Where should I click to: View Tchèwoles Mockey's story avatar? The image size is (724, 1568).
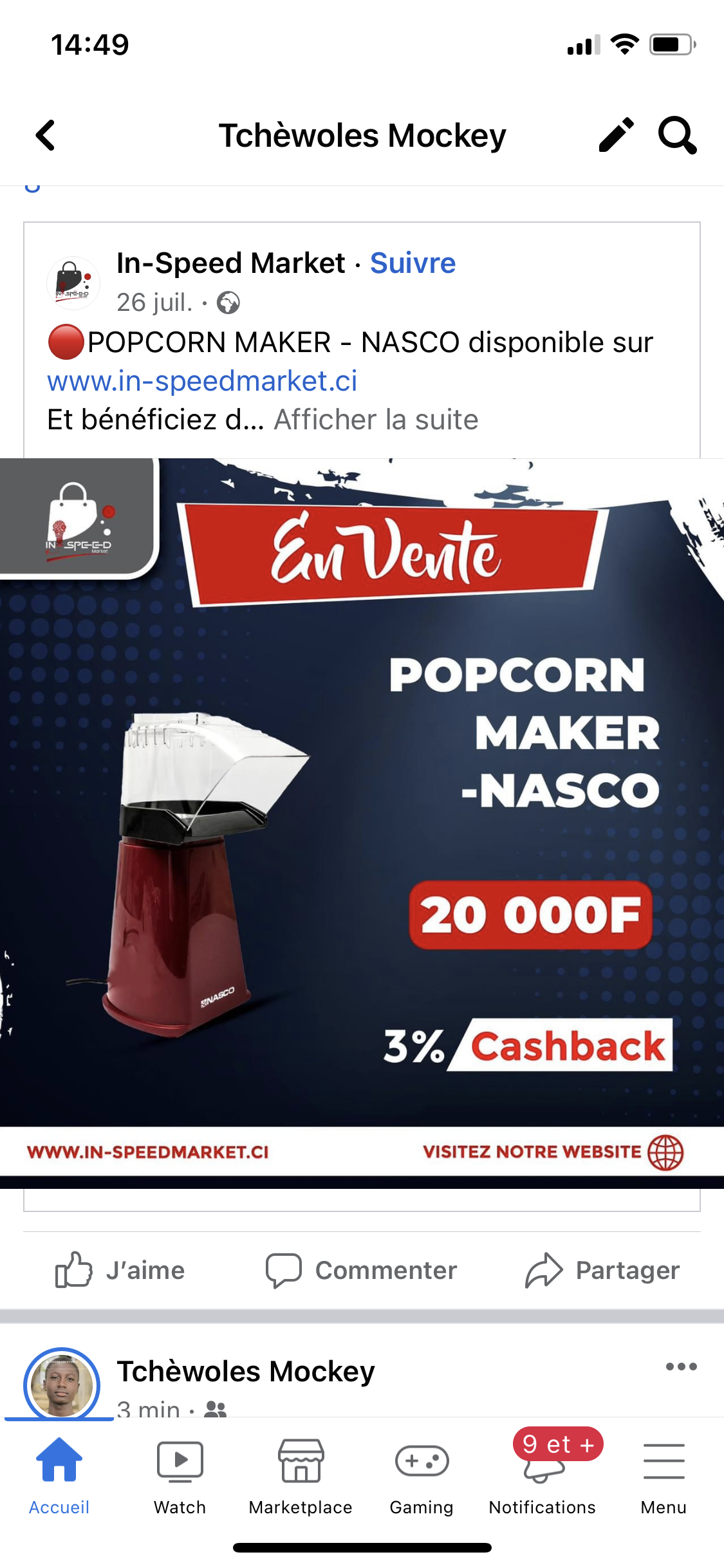tap(62, 1385)
